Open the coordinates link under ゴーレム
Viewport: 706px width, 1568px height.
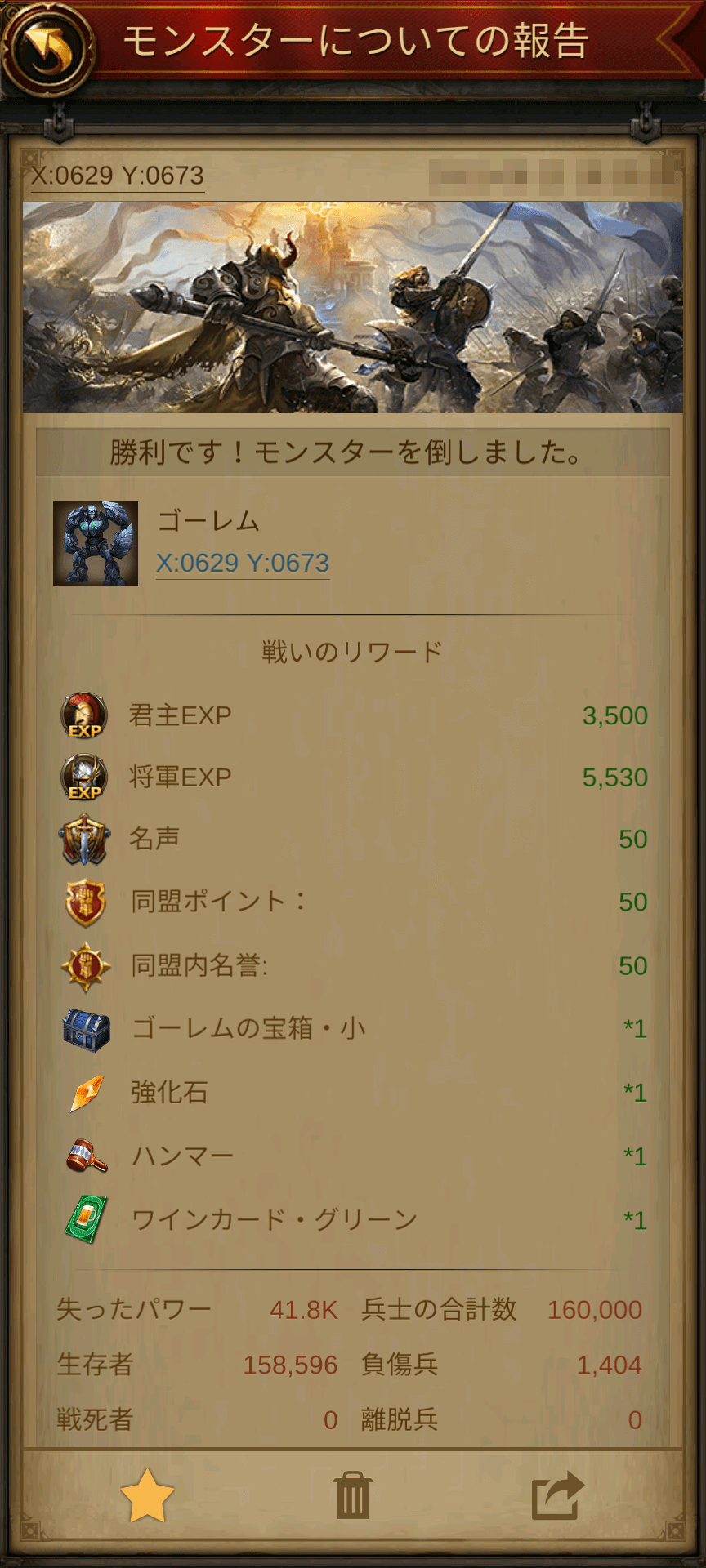[x=243, y=563]
